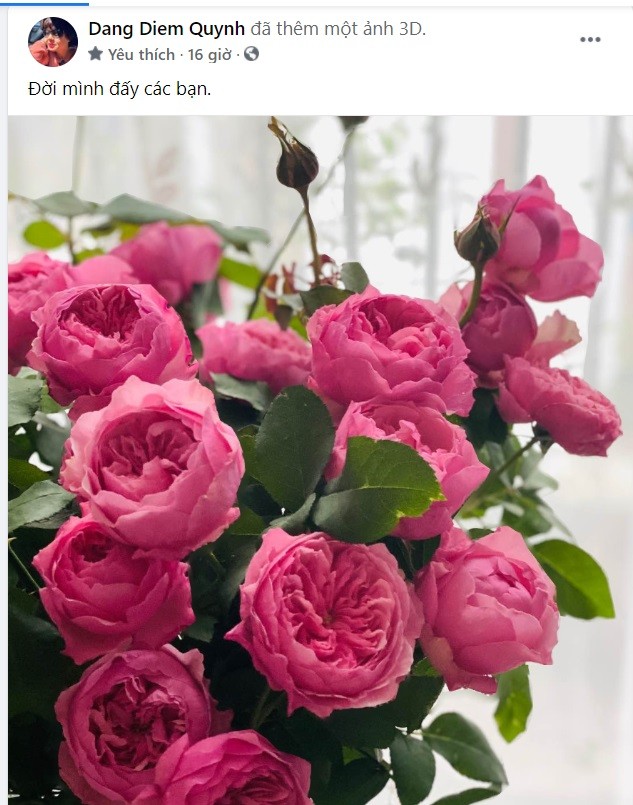
Task: Show the post's audience via globe icon
Action: point(251,55)
